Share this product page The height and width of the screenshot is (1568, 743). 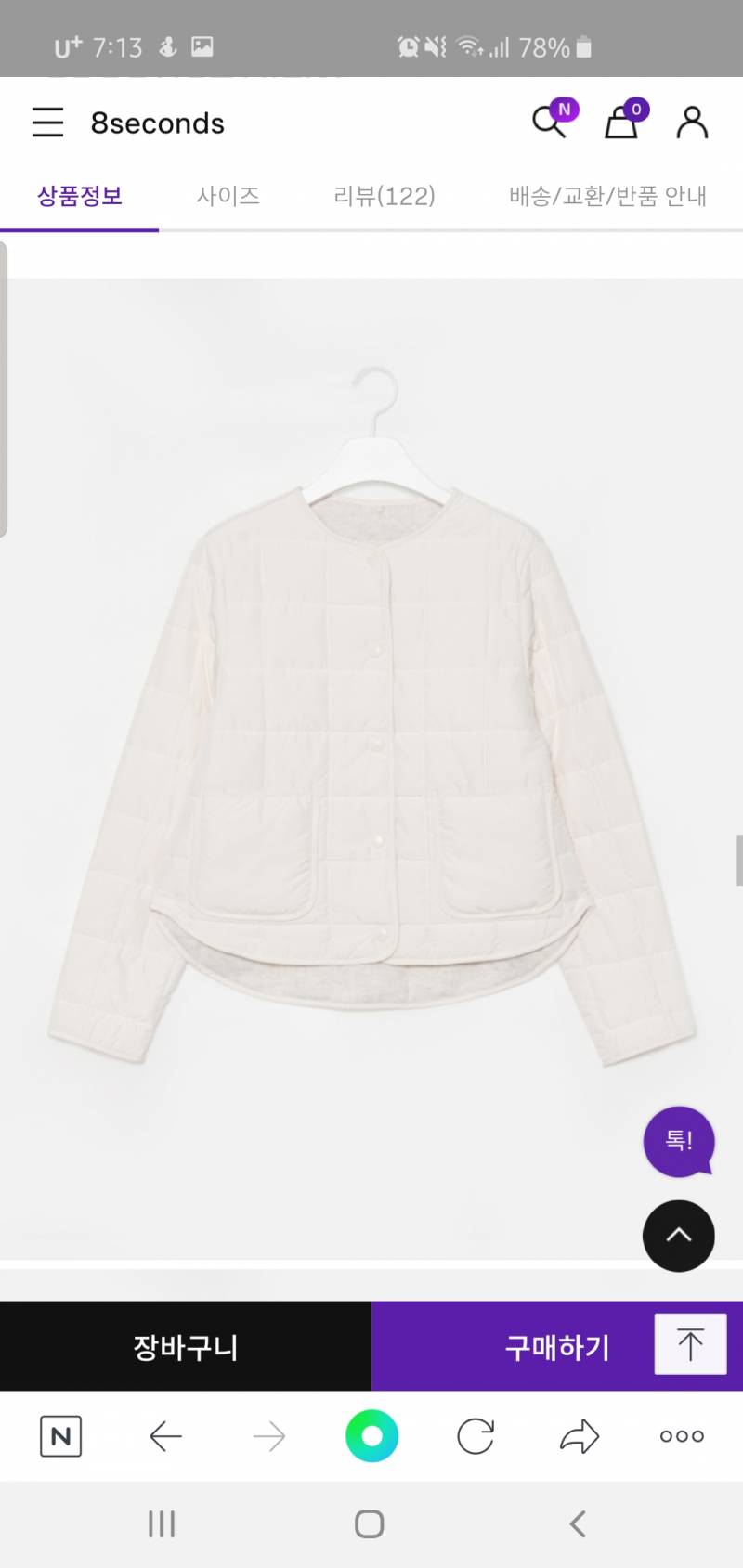click(x=580, y=1436)
